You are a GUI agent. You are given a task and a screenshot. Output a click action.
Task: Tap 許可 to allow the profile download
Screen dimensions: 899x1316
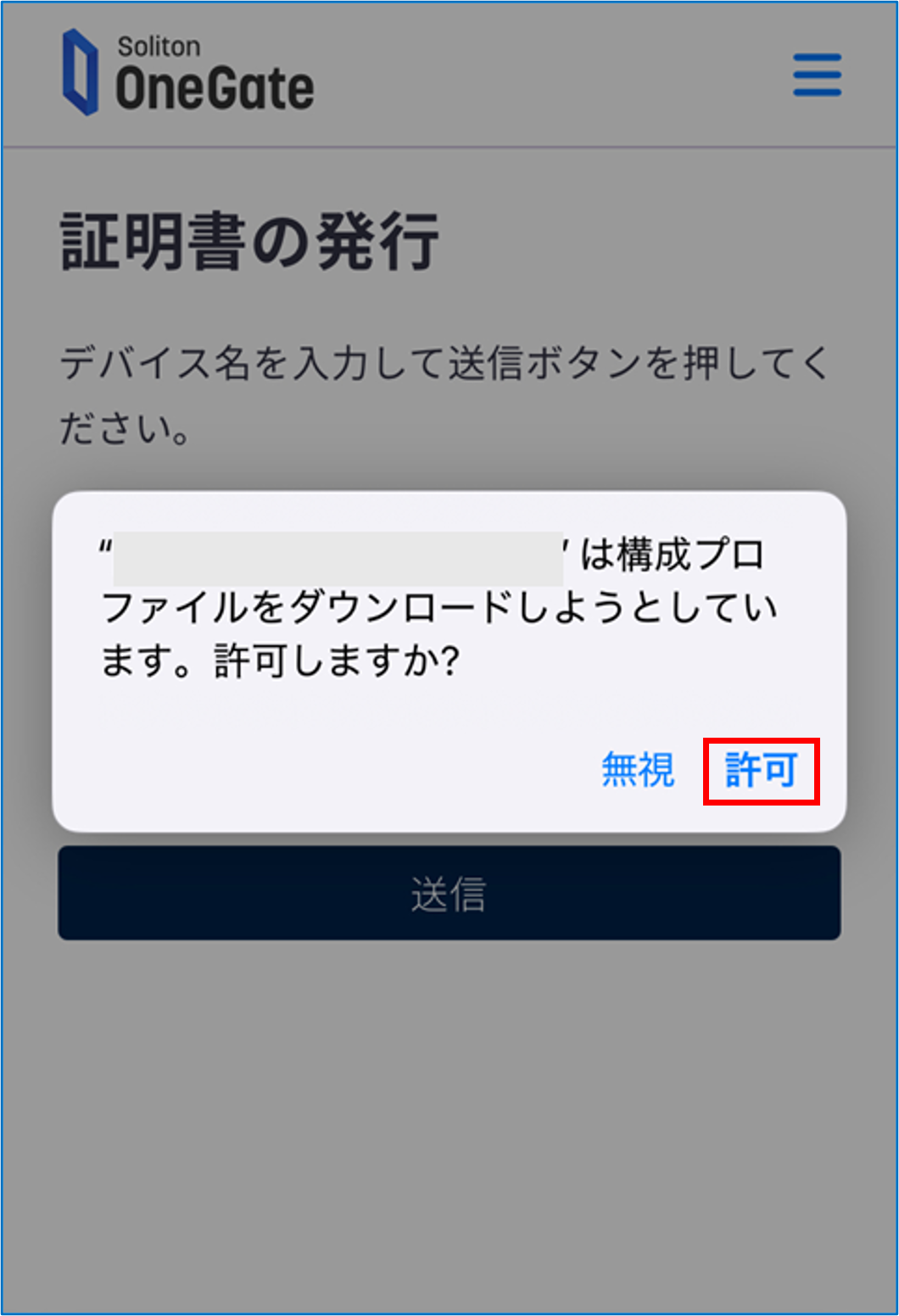(x=761, y=771)
